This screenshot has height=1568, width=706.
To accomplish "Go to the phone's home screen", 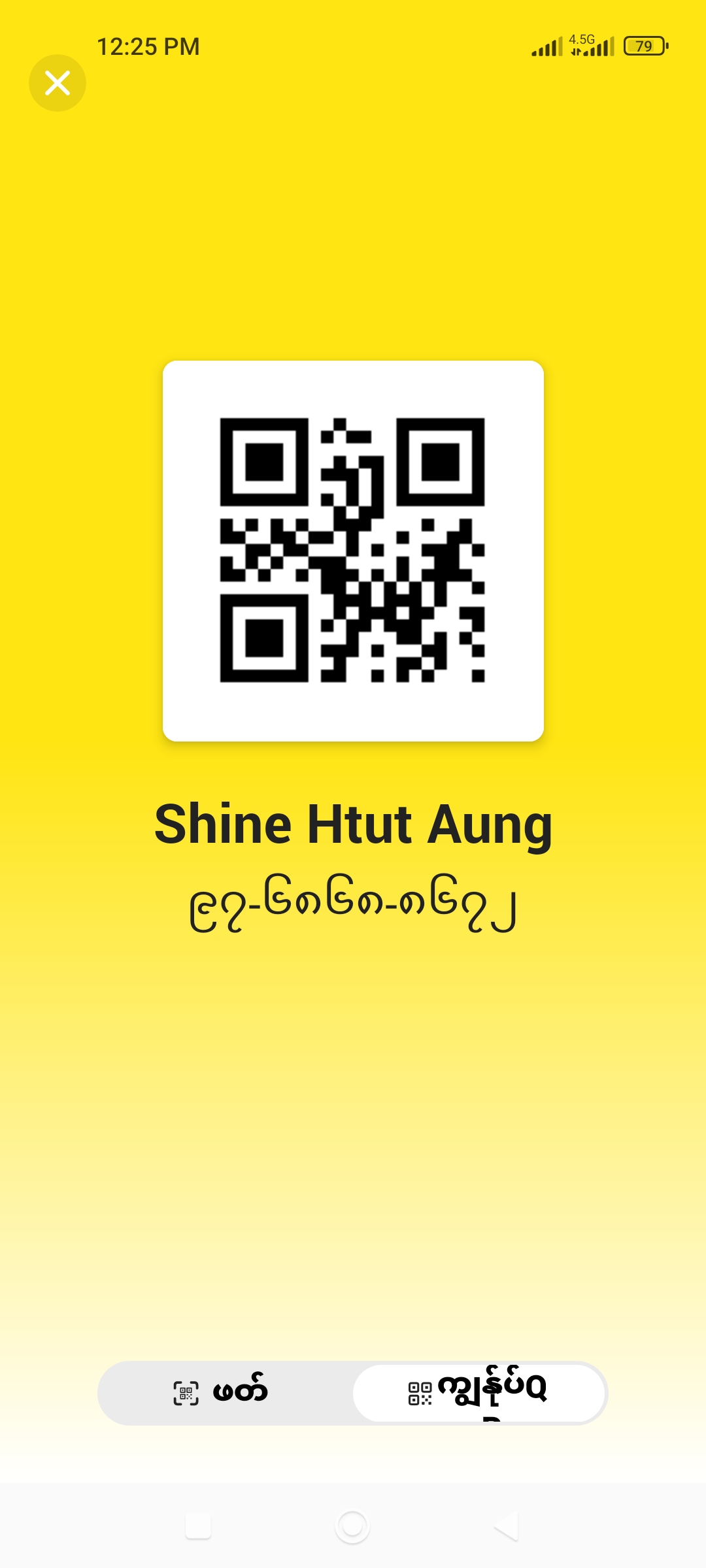I will pos(352,1526).
